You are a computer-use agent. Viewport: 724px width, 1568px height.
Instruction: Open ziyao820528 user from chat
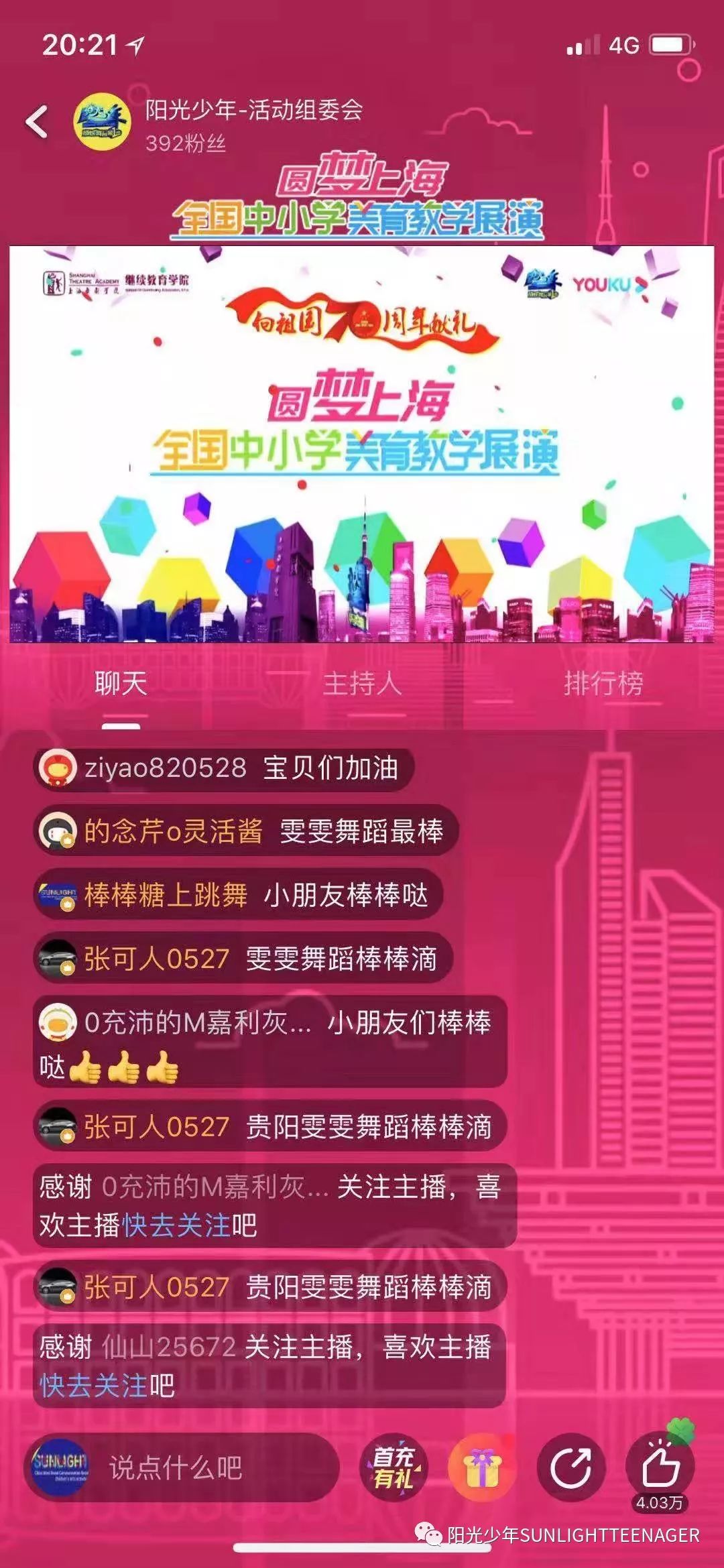[x=165, y=768]
